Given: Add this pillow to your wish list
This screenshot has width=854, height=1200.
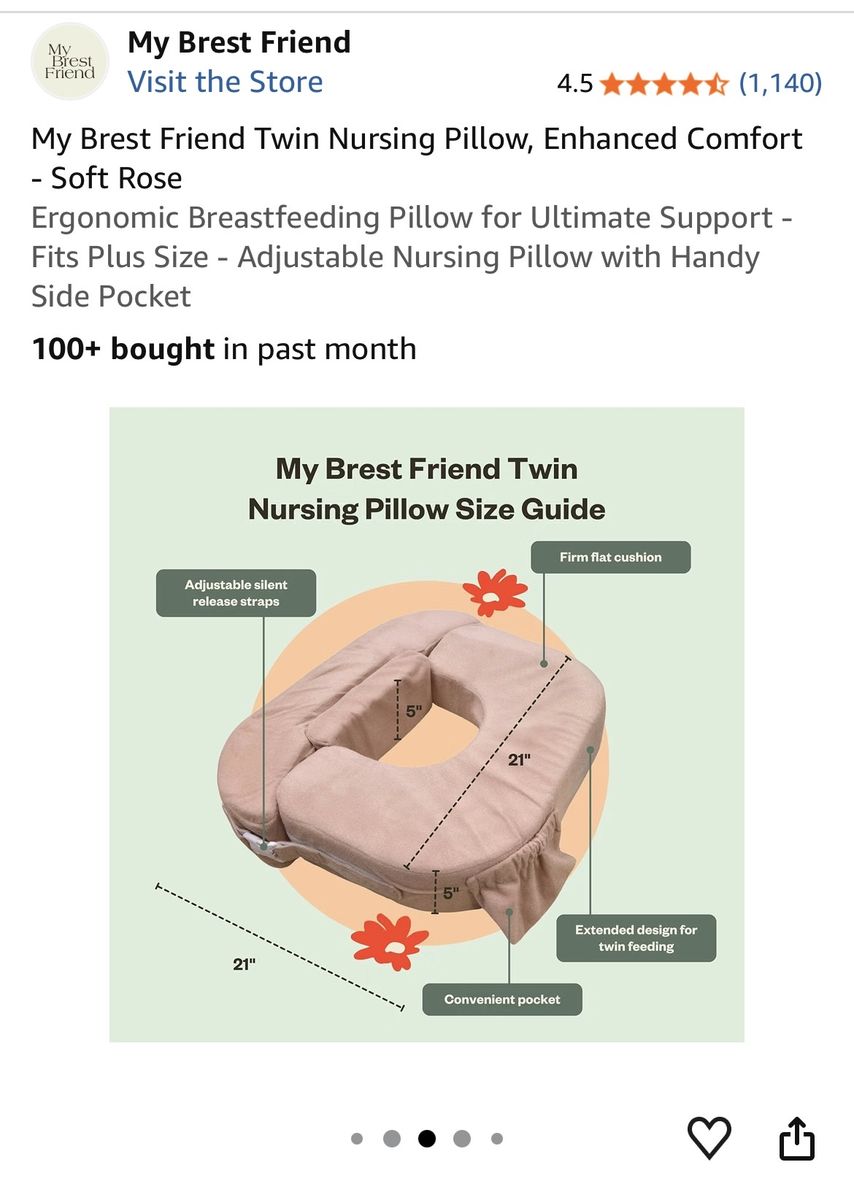Looking at the screenshot, I should 710,1138.
